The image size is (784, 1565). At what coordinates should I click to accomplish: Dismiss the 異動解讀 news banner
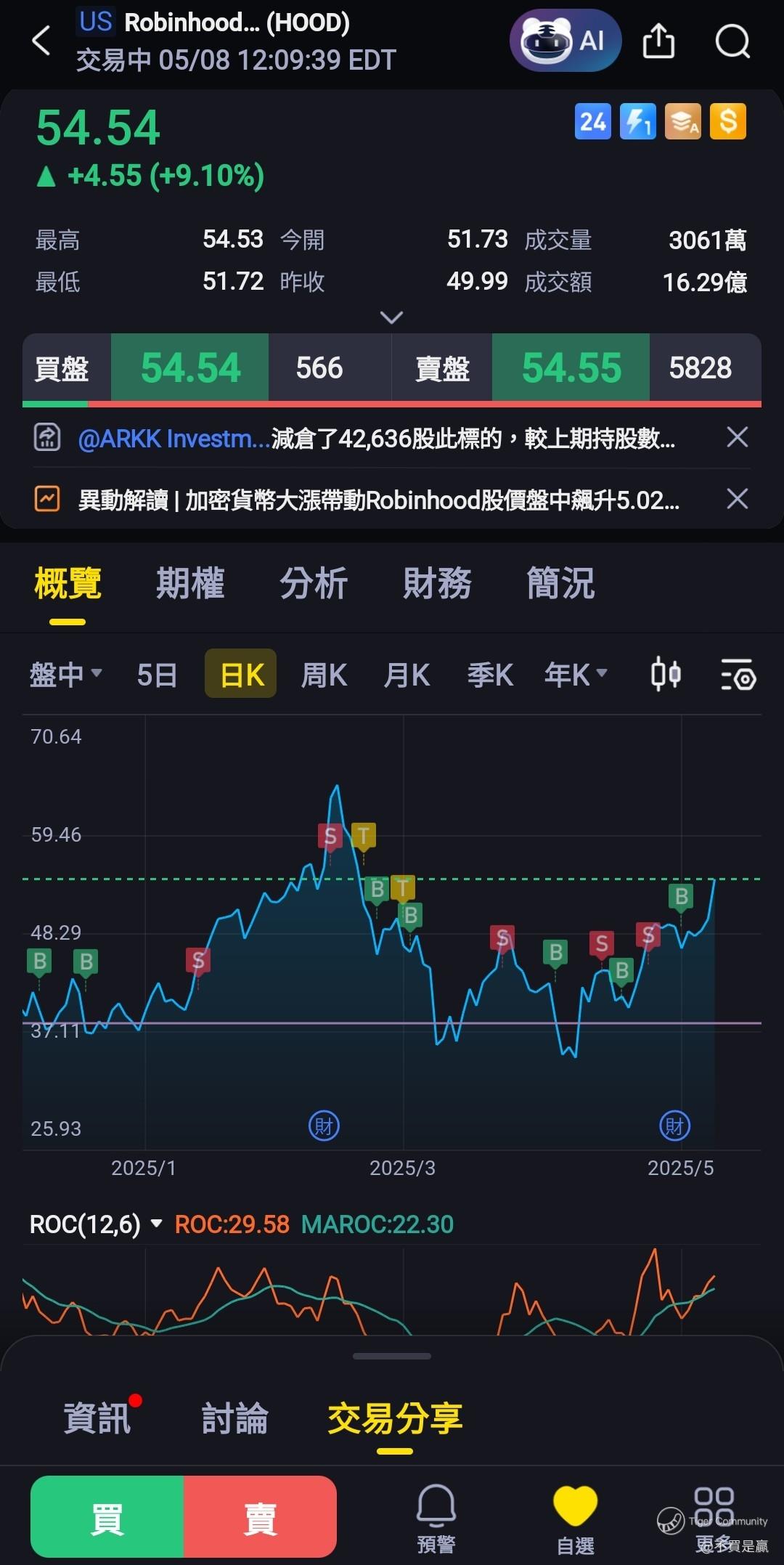[737, 499]
